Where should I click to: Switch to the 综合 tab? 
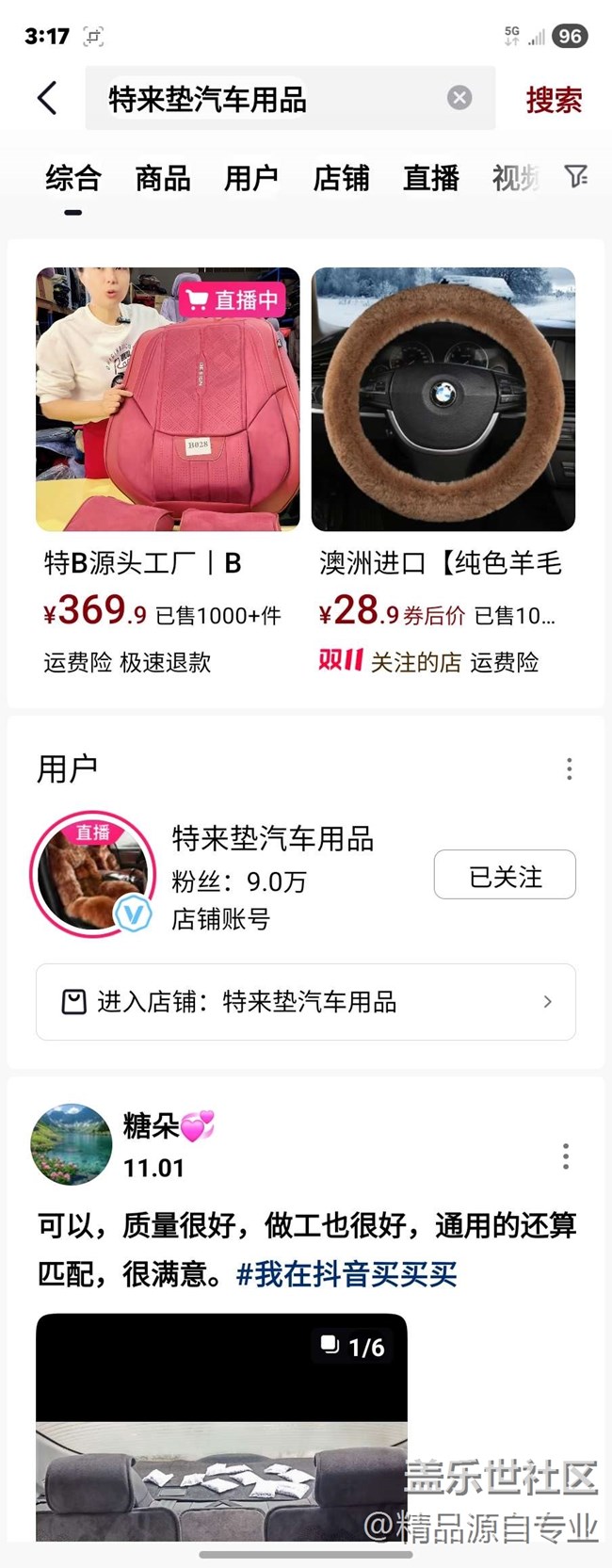[73, 178]
